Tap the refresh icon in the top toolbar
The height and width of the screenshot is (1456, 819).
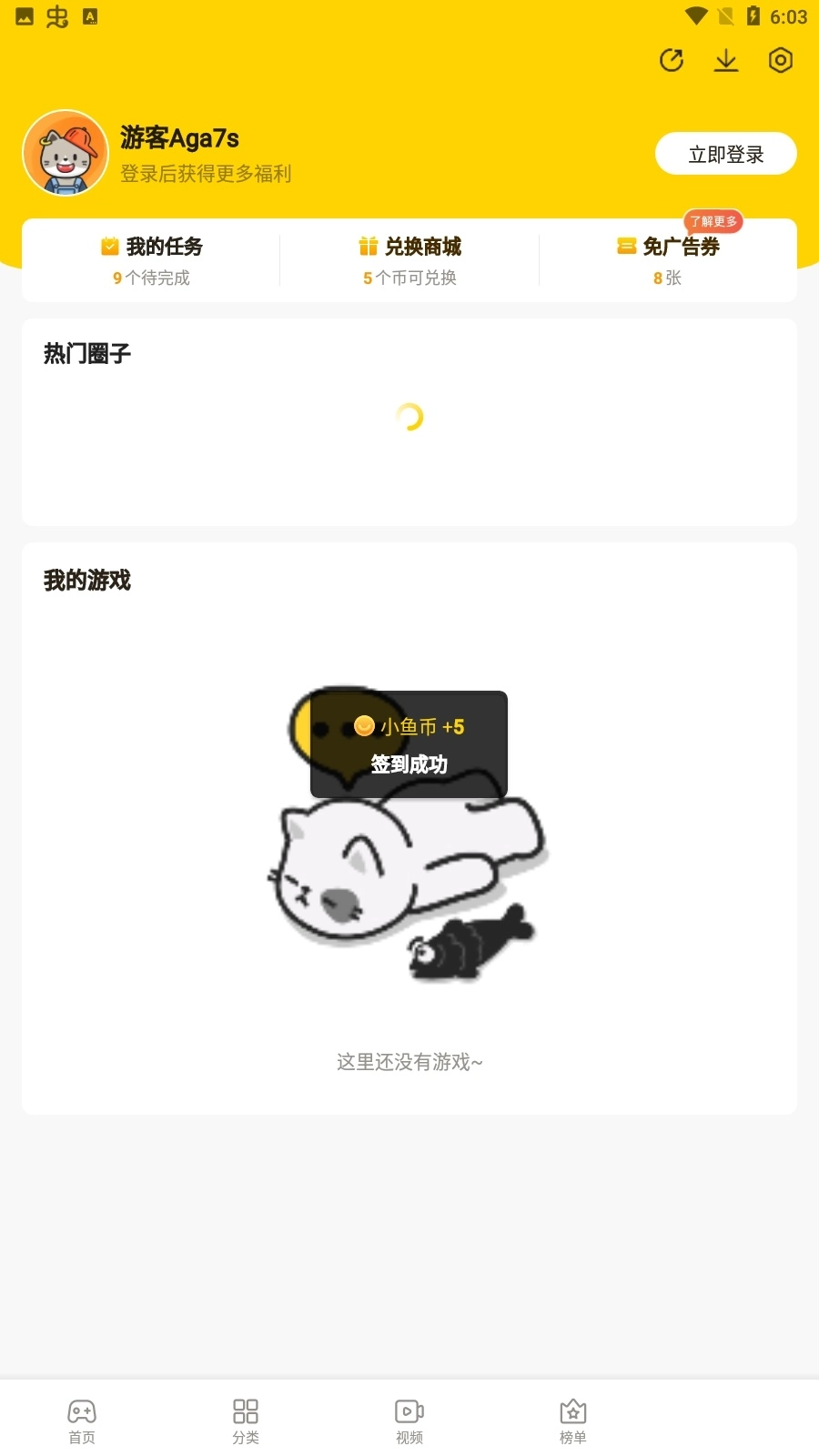672,60
